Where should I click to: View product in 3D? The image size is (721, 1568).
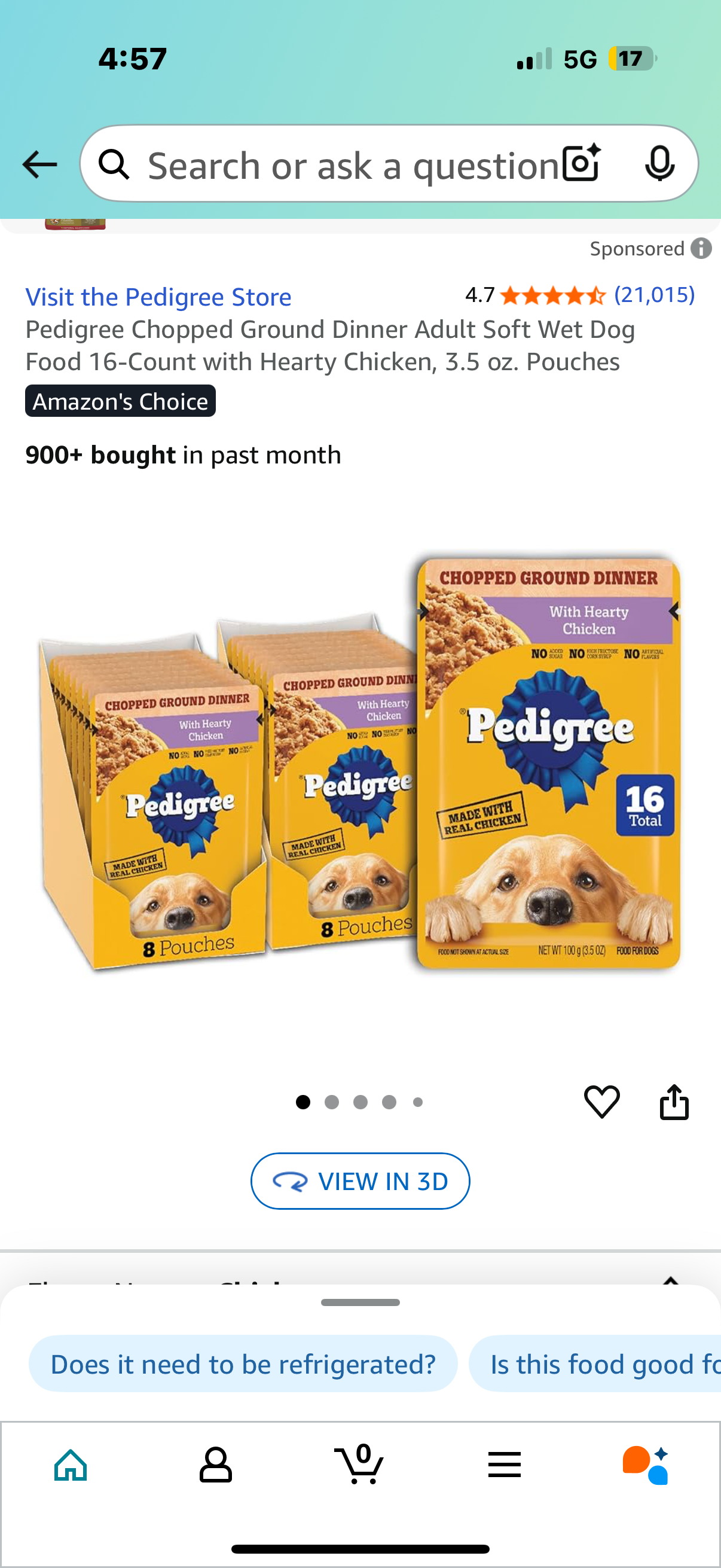coord(360,1181)
